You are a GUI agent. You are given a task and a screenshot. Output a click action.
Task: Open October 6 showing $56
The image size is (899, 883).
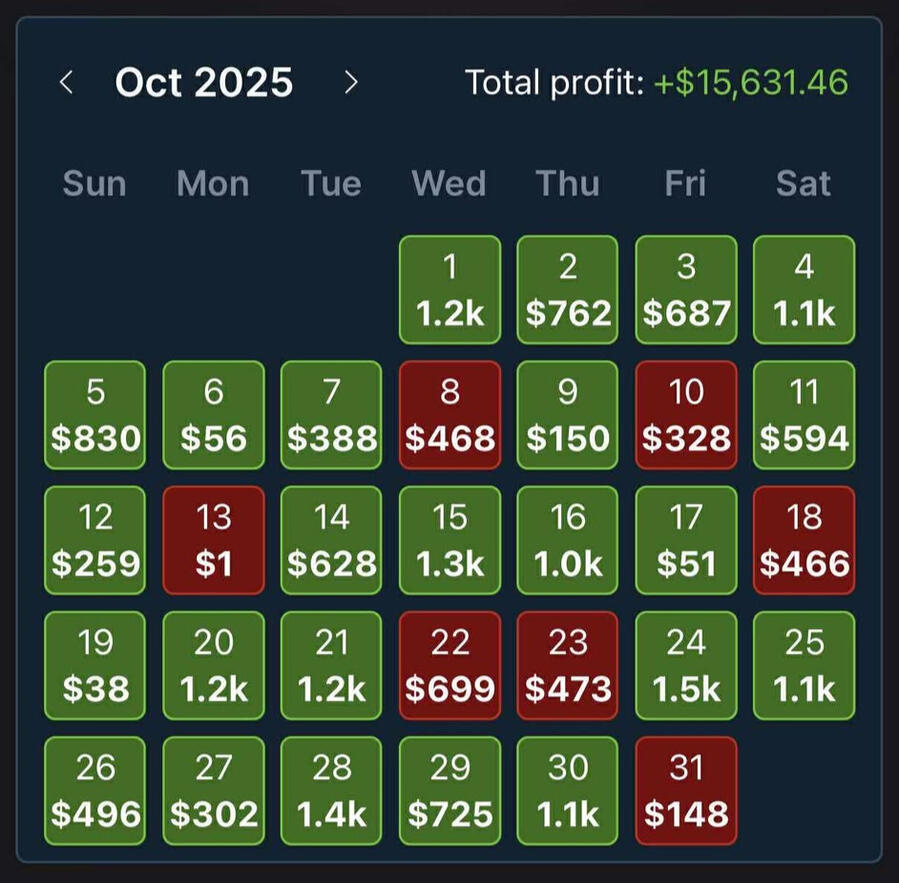214,415
